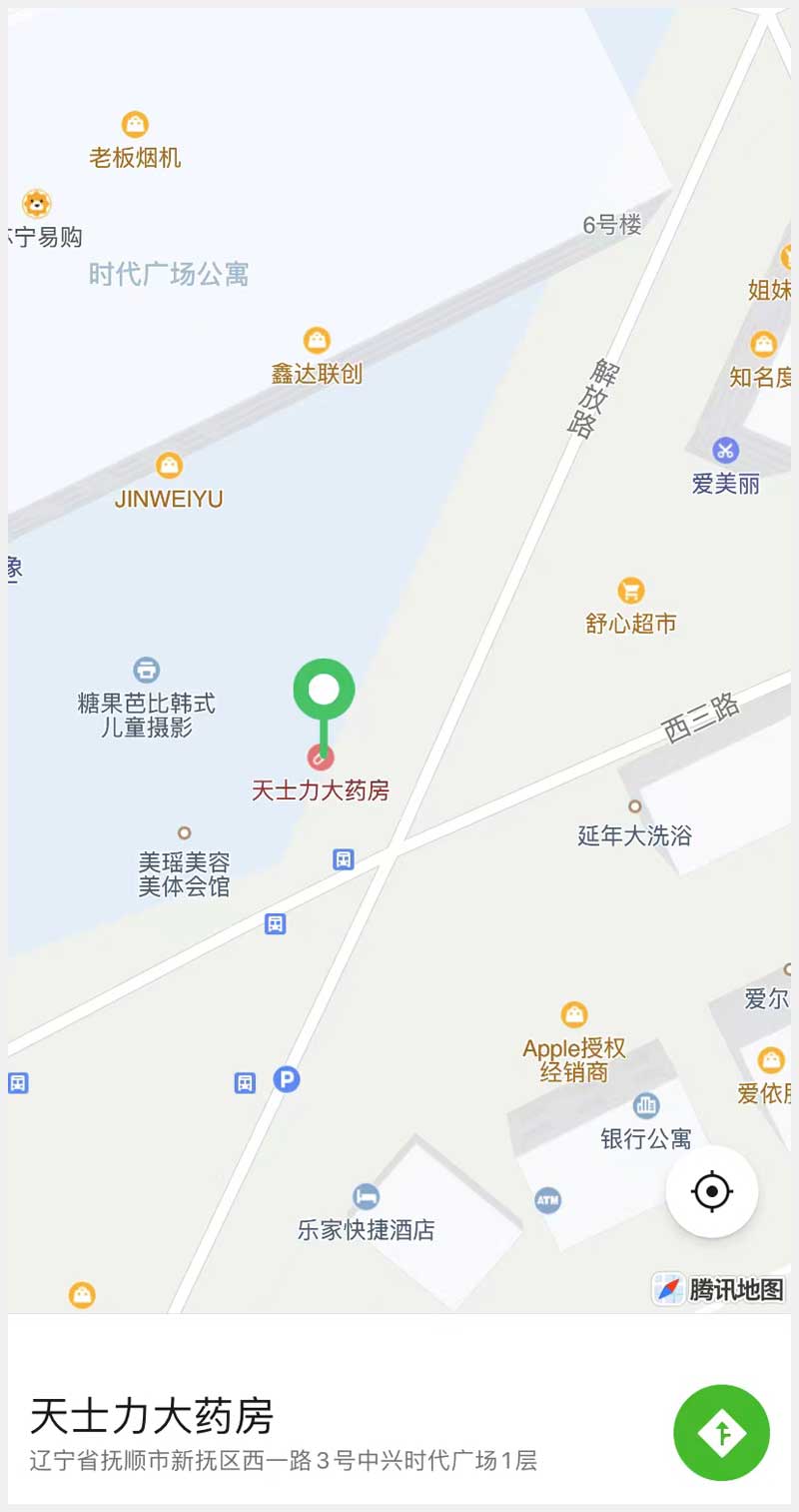The image size is (799, 1512).
Task: Start navigation with the green directions button
Action: (721, 1432)
